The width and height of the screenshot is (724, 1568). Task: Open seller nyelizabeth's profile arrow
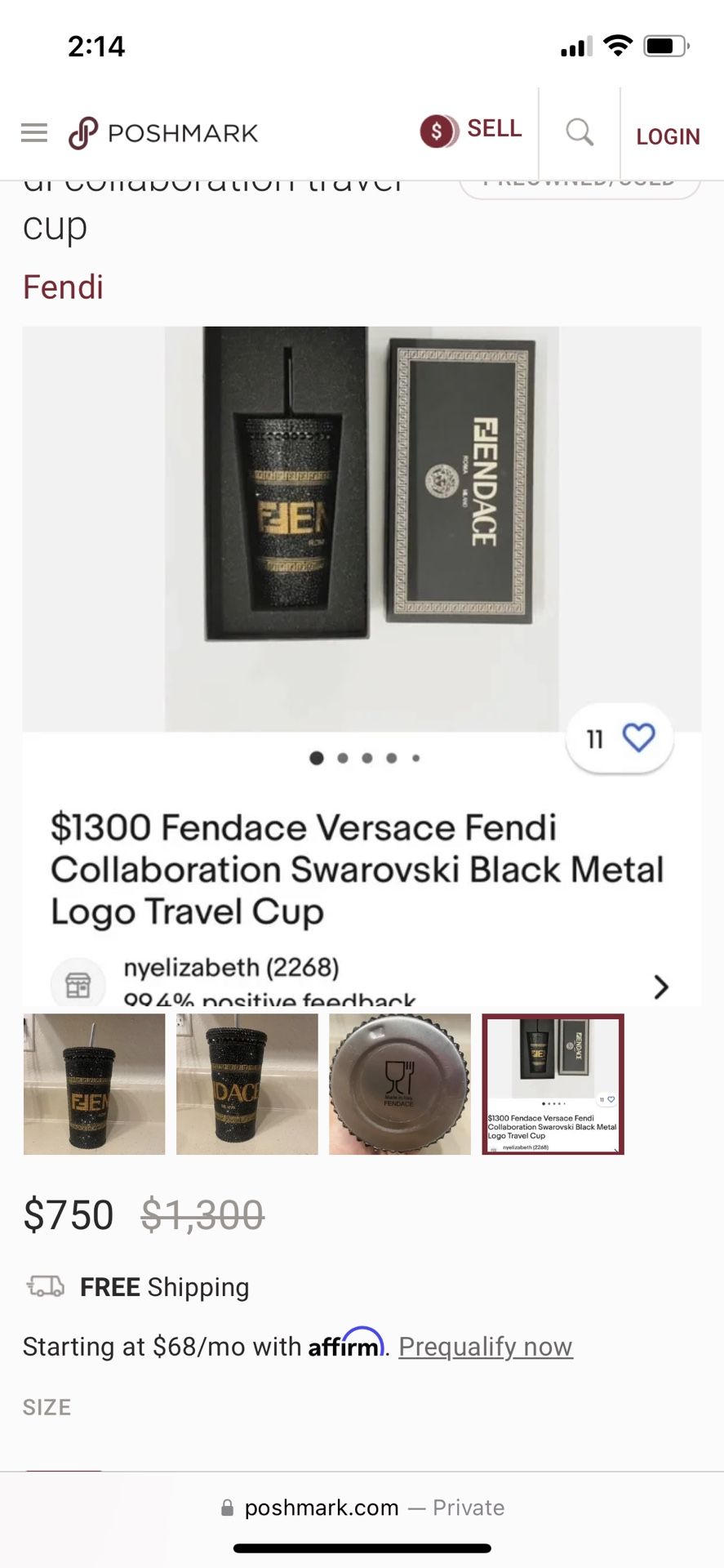661,987
